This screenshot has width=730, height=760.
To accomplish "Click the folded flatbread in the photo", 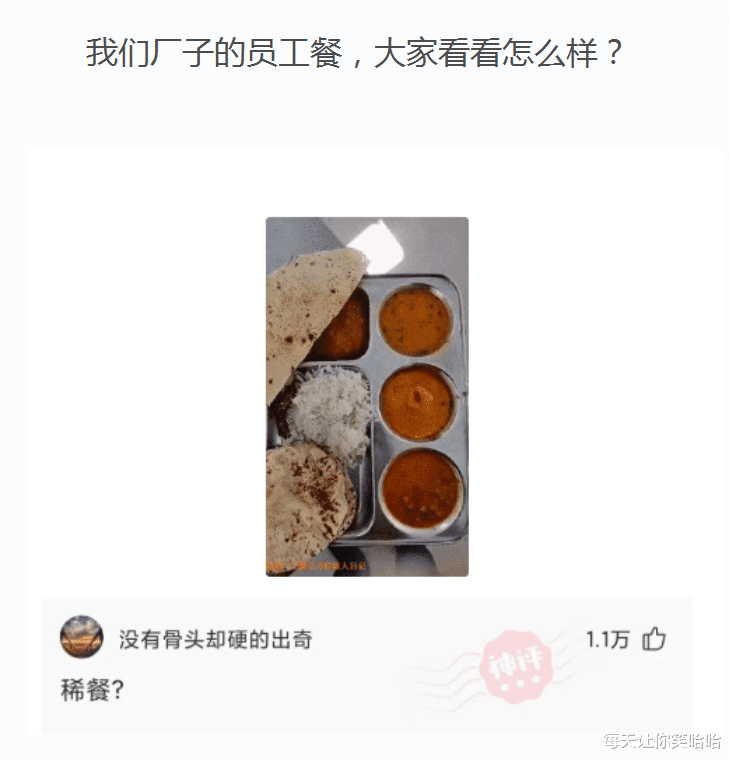I will pyautogui.click(x=312, y=300).
